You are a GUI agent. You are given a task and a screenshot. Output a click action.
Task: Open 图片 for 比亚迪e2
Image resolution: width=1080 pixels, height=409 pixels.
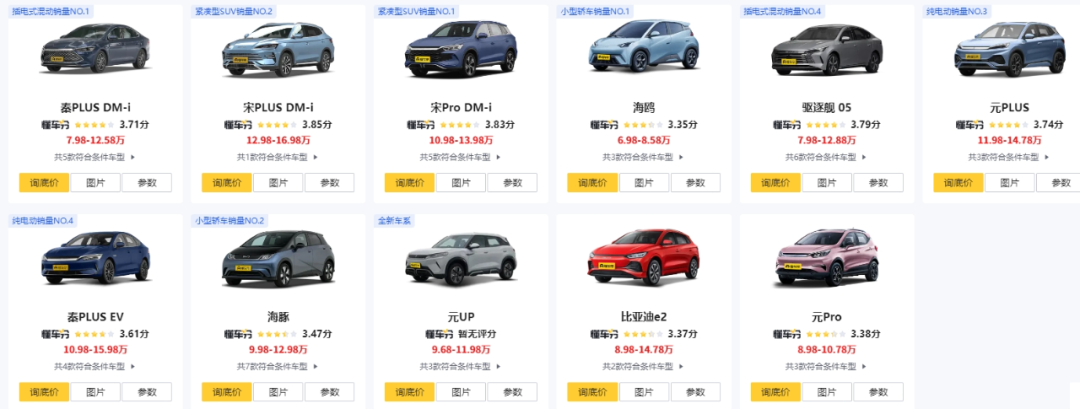(x=643, y=392)
